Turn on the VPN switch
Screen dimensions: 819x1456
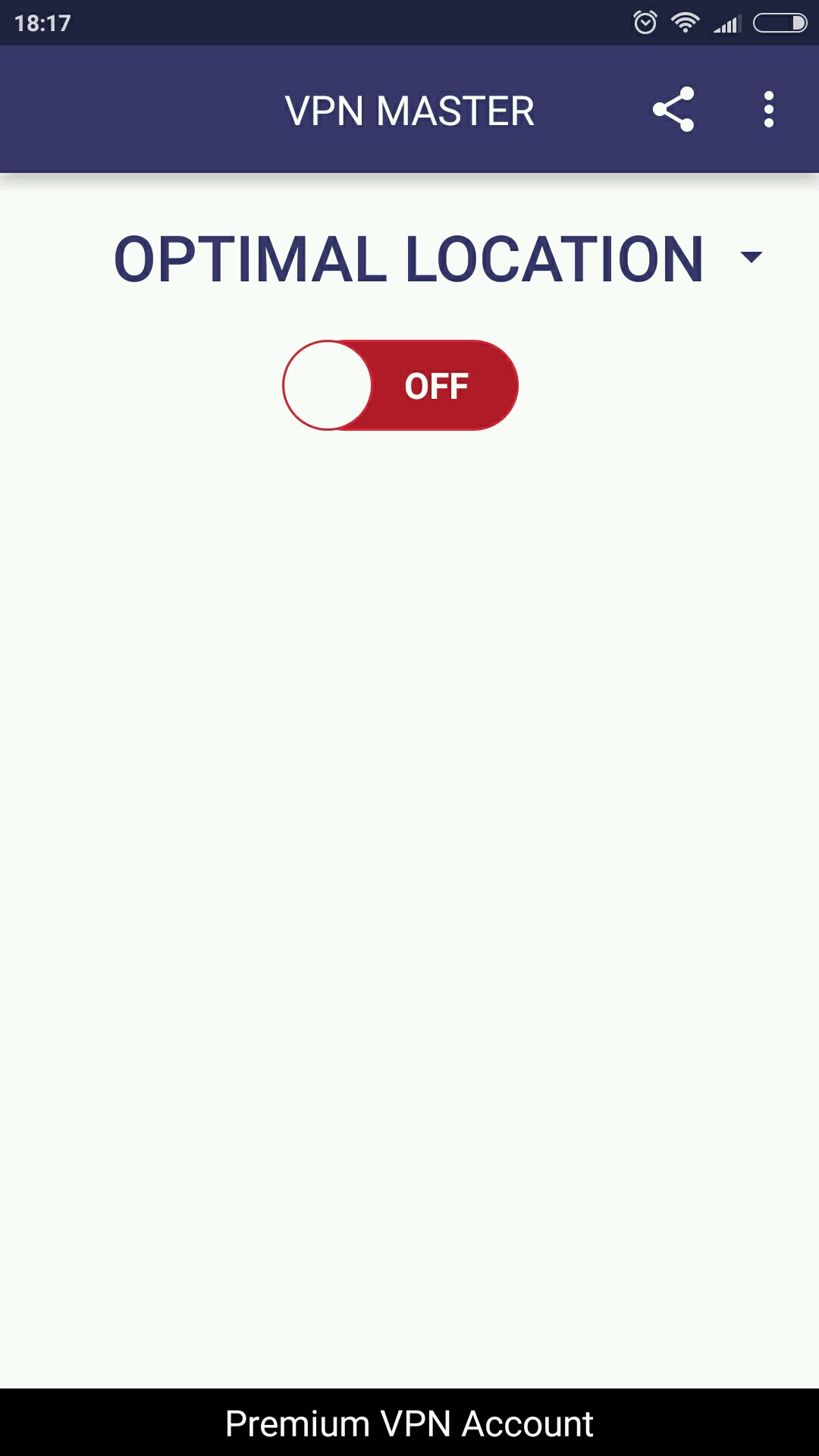tap(400, 385)
